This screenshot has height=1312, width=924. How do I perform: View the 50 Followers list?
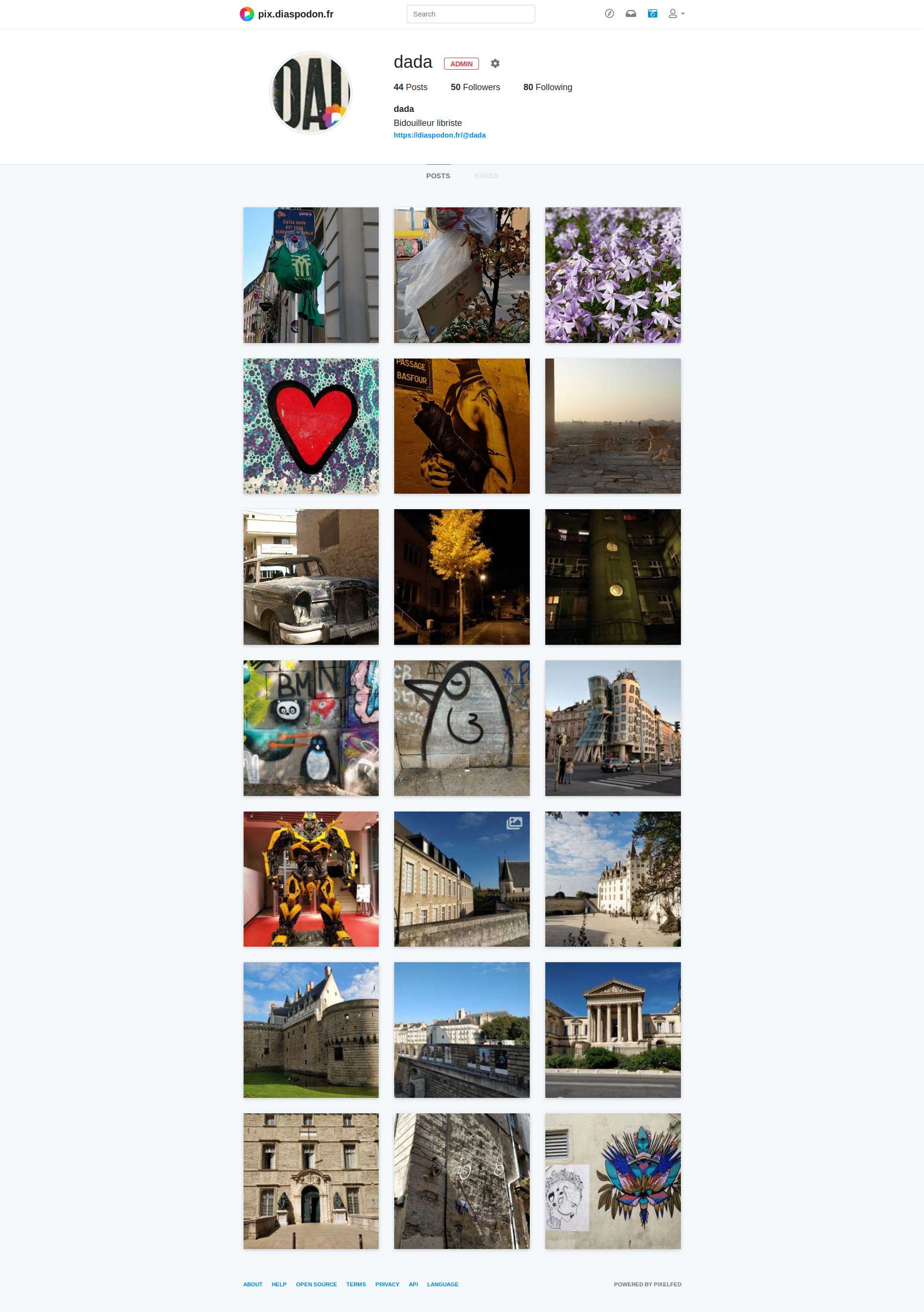click(x=475, y=87)
